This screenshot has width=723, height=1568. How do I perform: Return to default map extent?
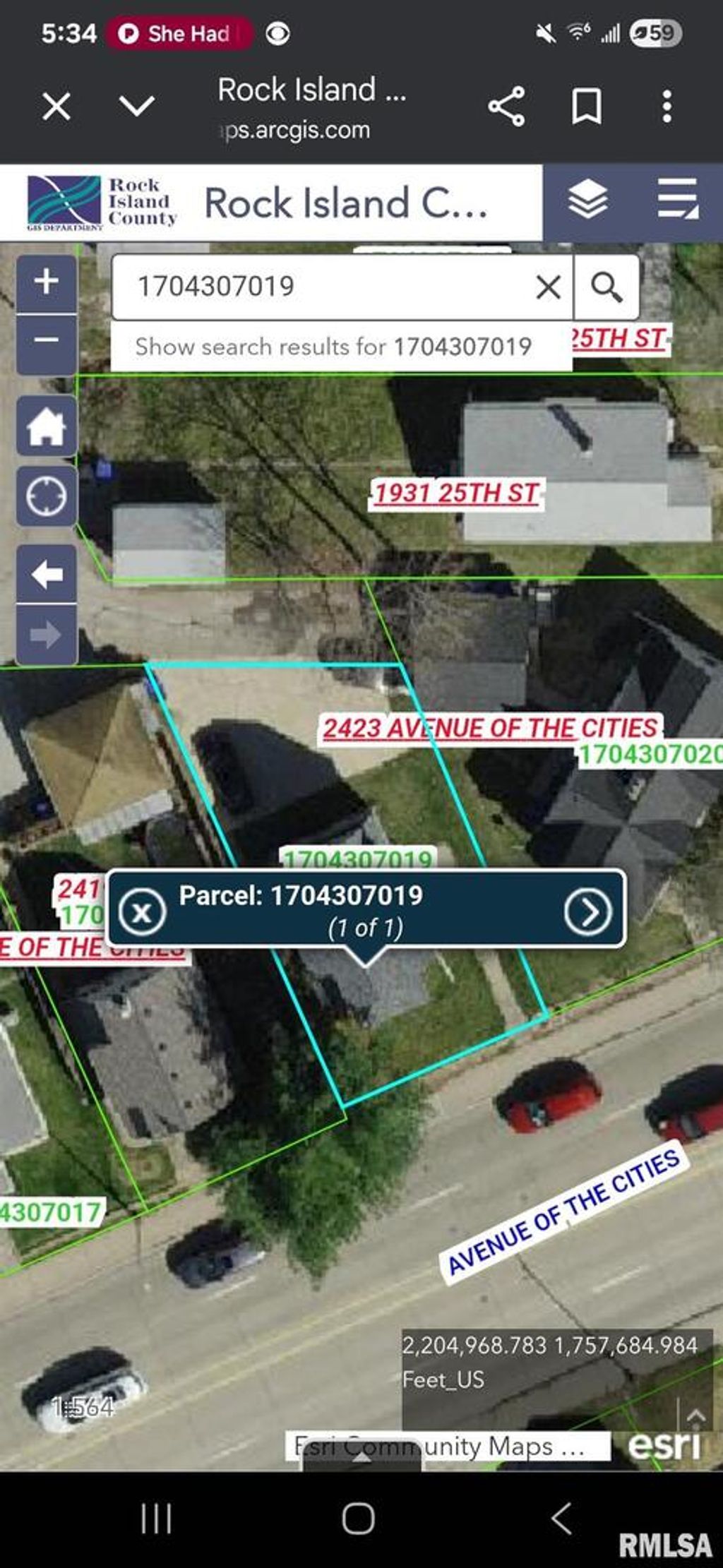pyautogui.click(x=47, y=426)
